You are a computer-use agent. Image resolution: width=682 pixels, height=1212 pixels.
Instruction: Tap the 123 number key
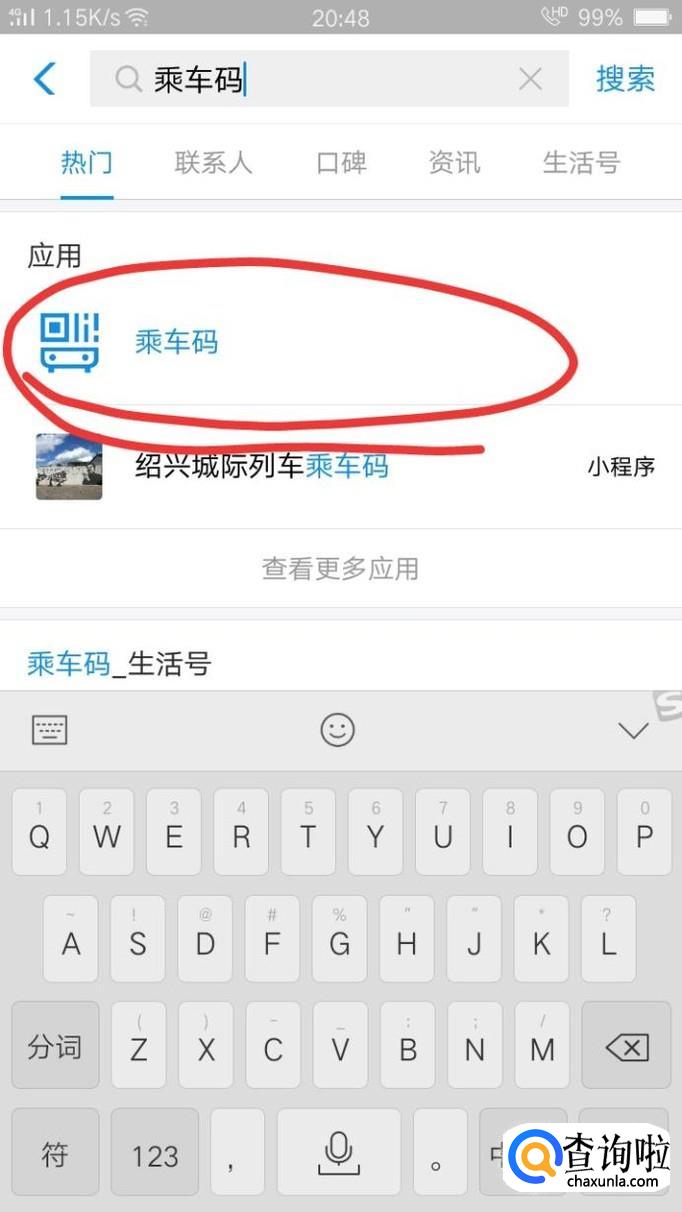click(x=155, y=1157)
